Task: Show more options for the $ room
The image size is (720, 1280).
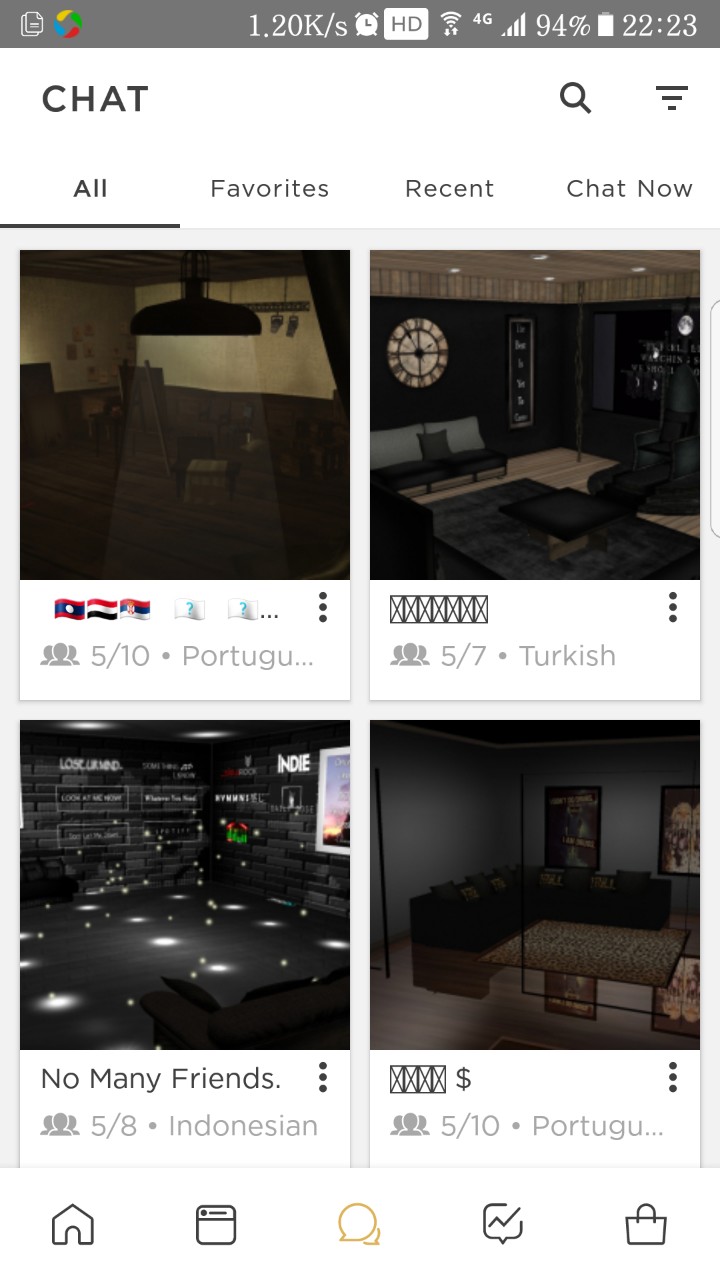Action: point(673,1077)
